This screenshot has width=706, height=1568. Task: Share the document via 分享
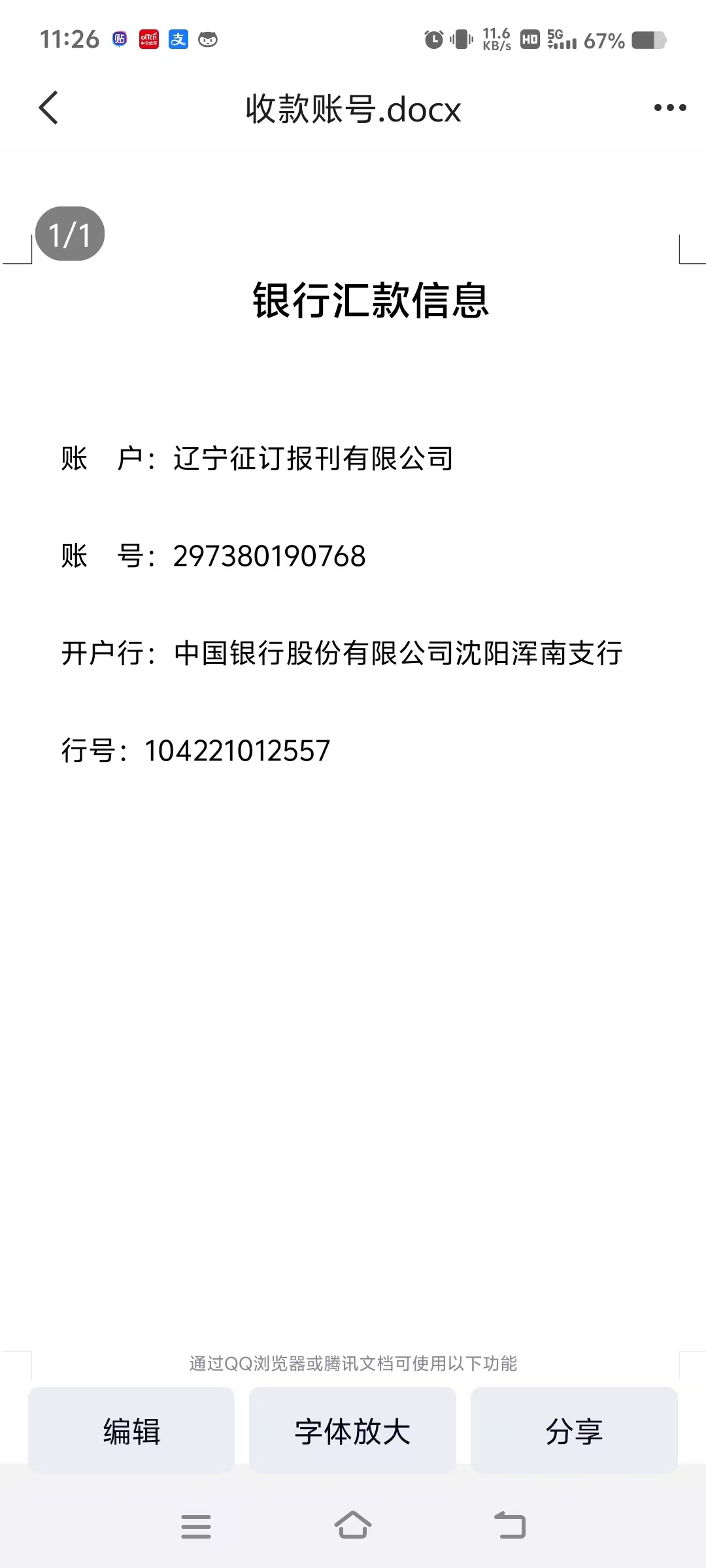click(x=574, y=1431)
